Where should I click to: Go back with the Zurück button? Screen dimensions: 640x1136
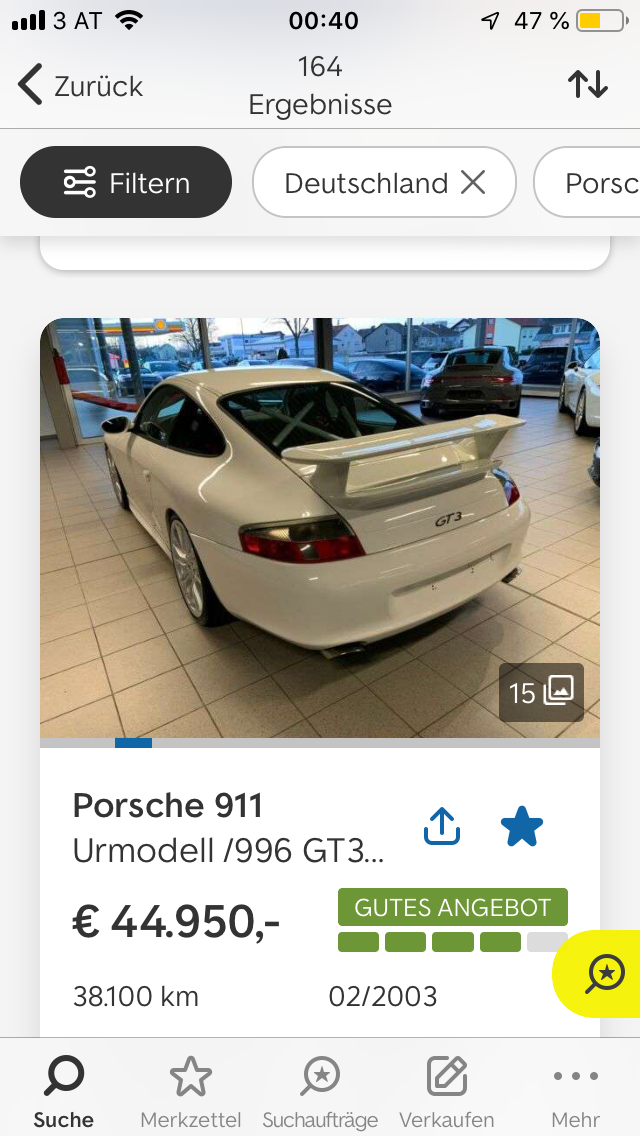coord(80,86)
